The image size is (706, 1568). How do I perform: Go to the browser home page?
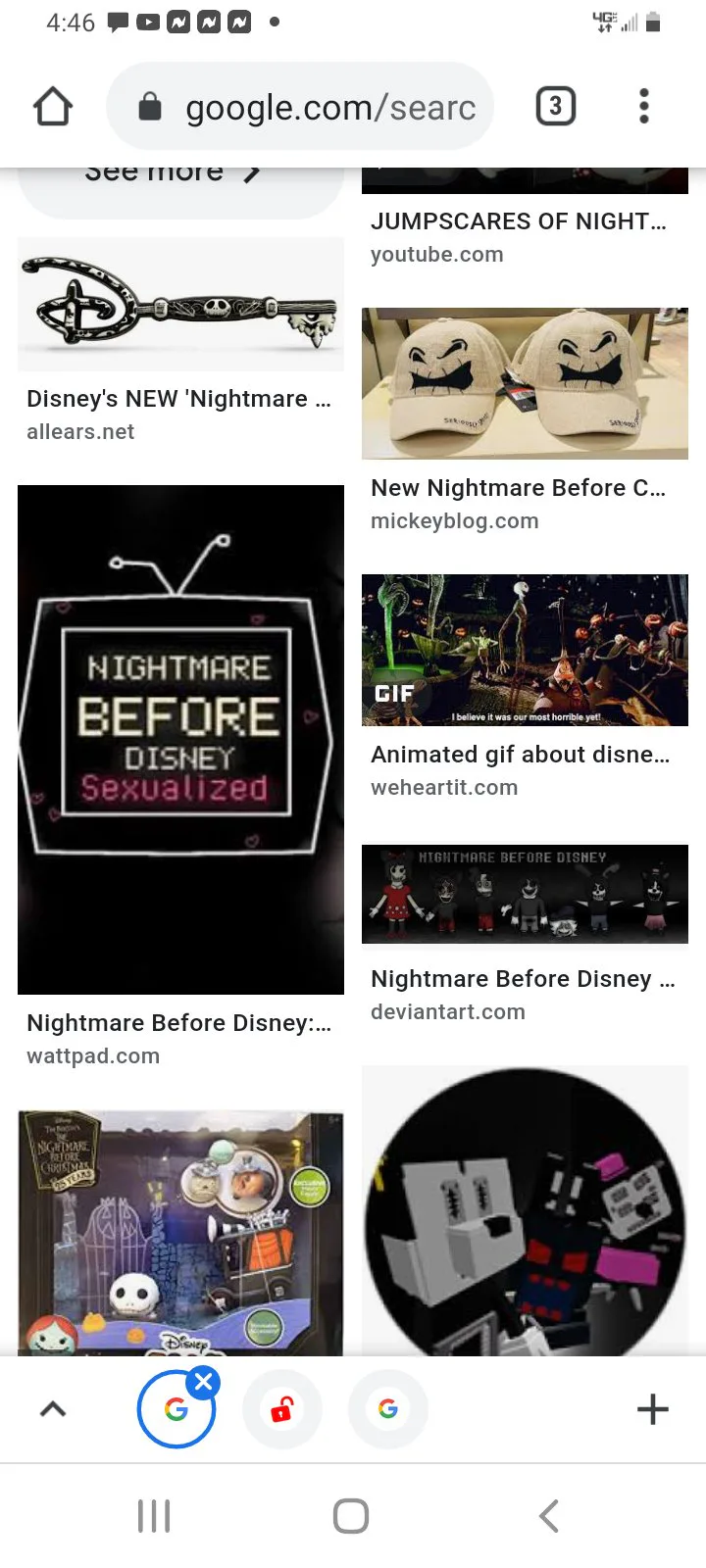click(x=53, y=107)
